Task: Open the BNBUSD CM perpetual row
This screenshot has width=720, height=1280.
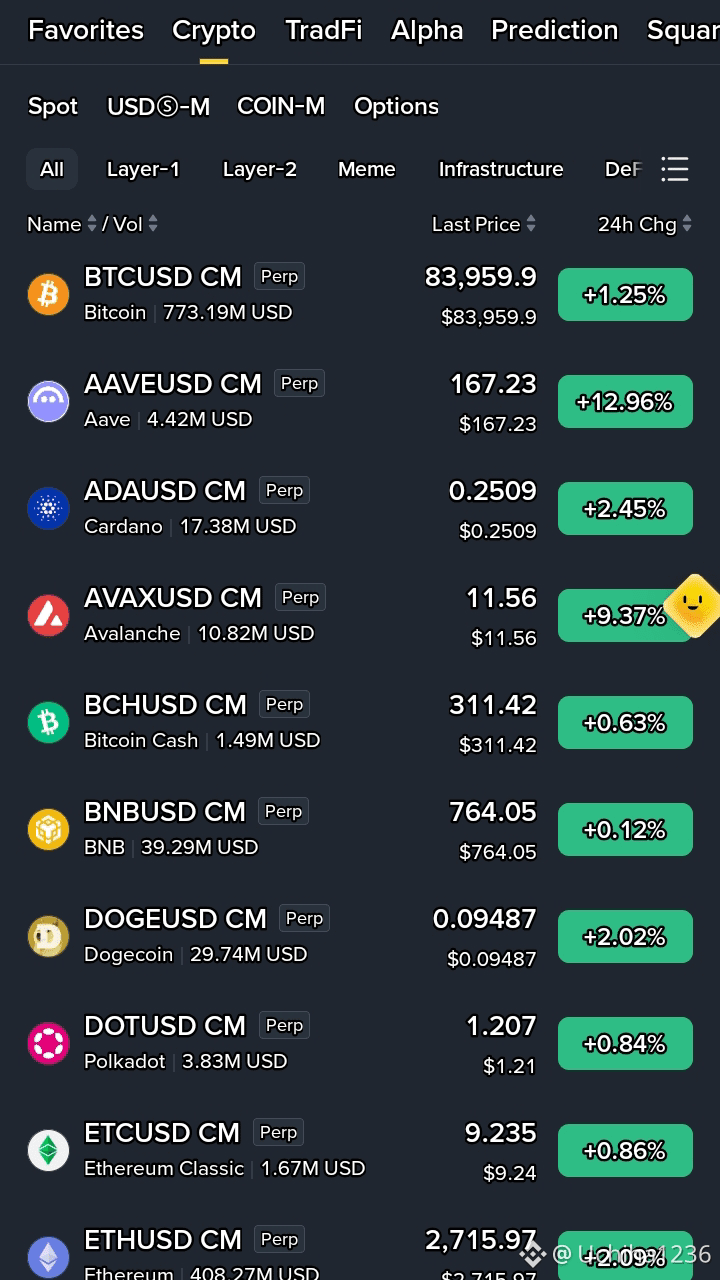Action: (360, 830)
